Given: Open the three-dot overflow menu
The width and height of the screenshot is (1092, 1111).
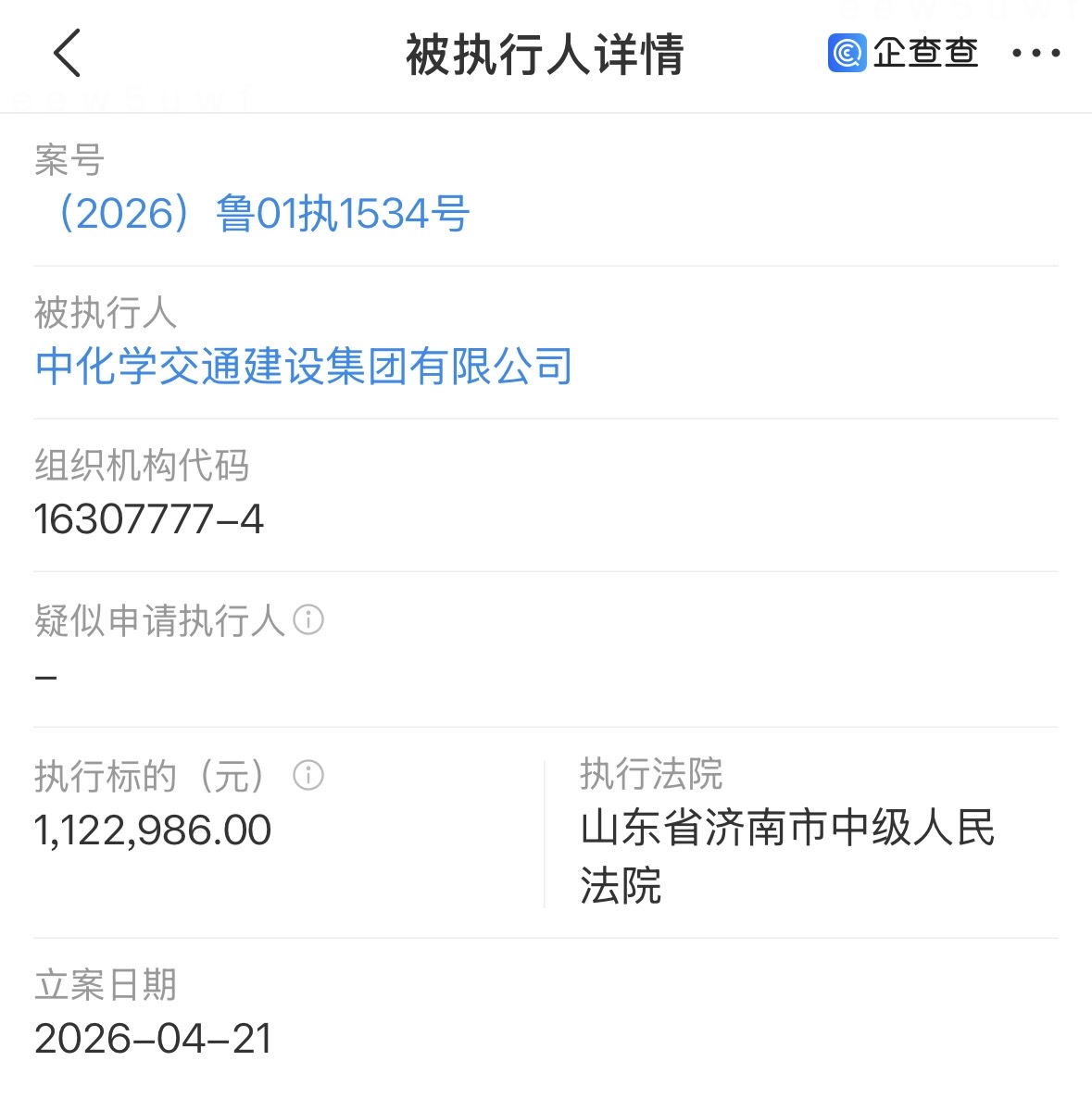Looking at the screenshot, I should pos(1036,54).
